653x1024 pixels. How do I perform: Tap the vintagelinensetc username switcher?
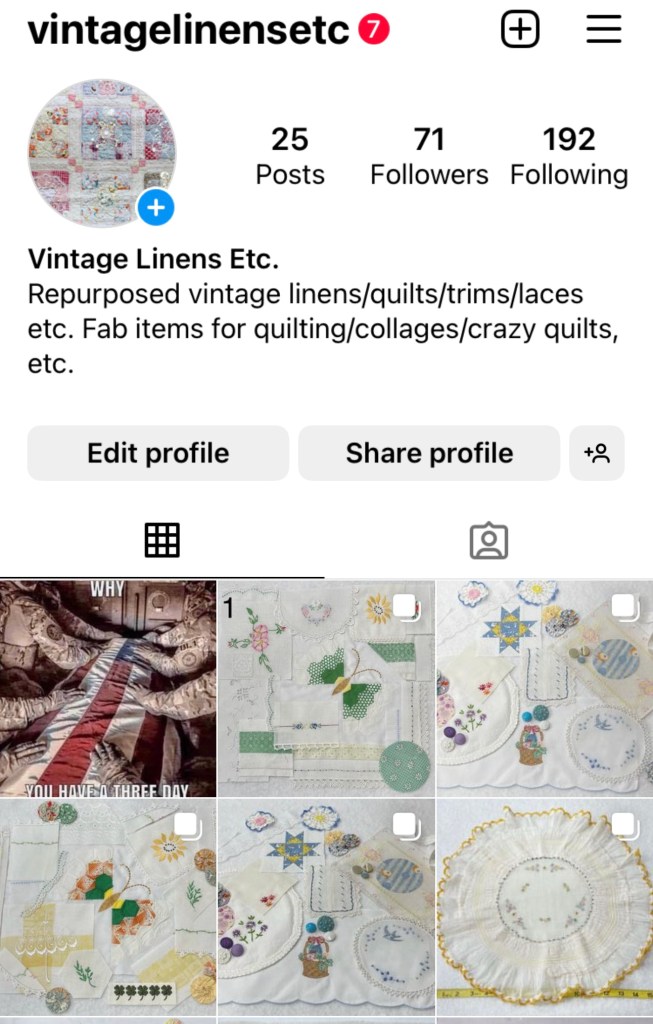[188, 31]
